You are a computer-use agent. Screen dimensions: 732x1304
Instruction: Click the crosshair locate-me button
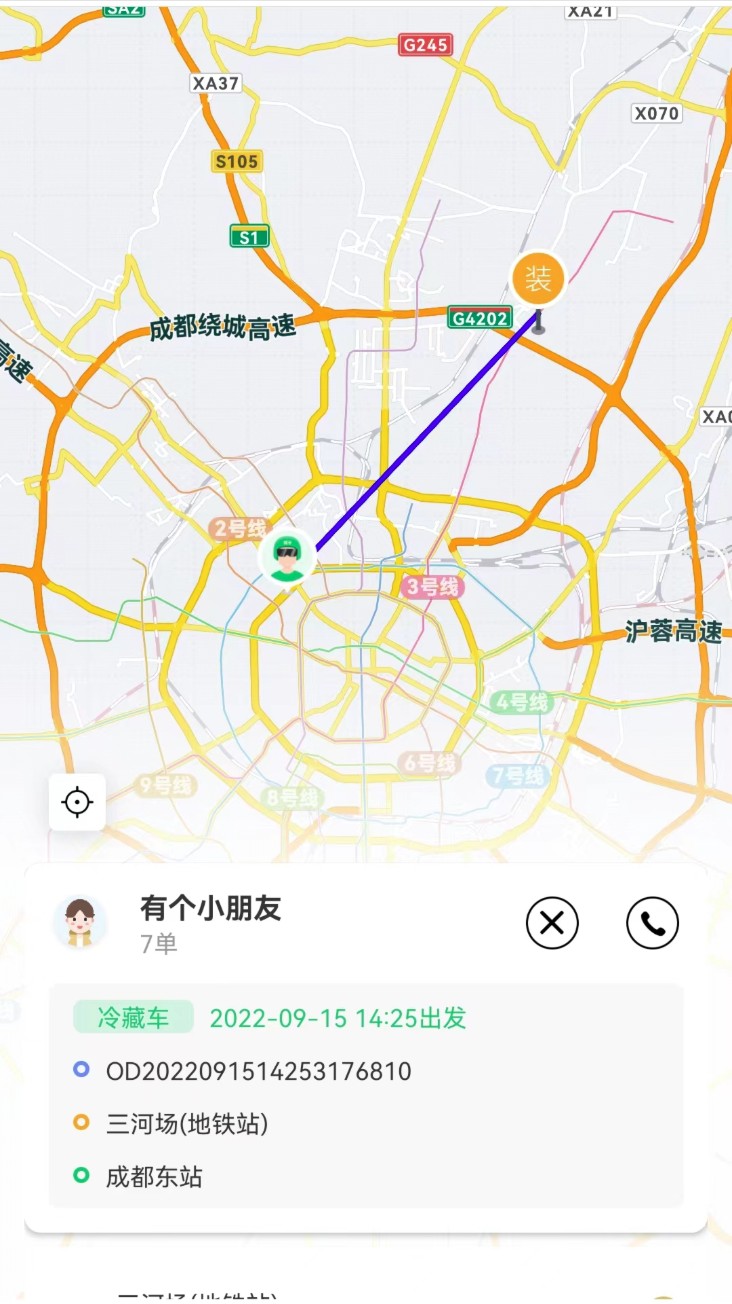(x=78, y=802)
